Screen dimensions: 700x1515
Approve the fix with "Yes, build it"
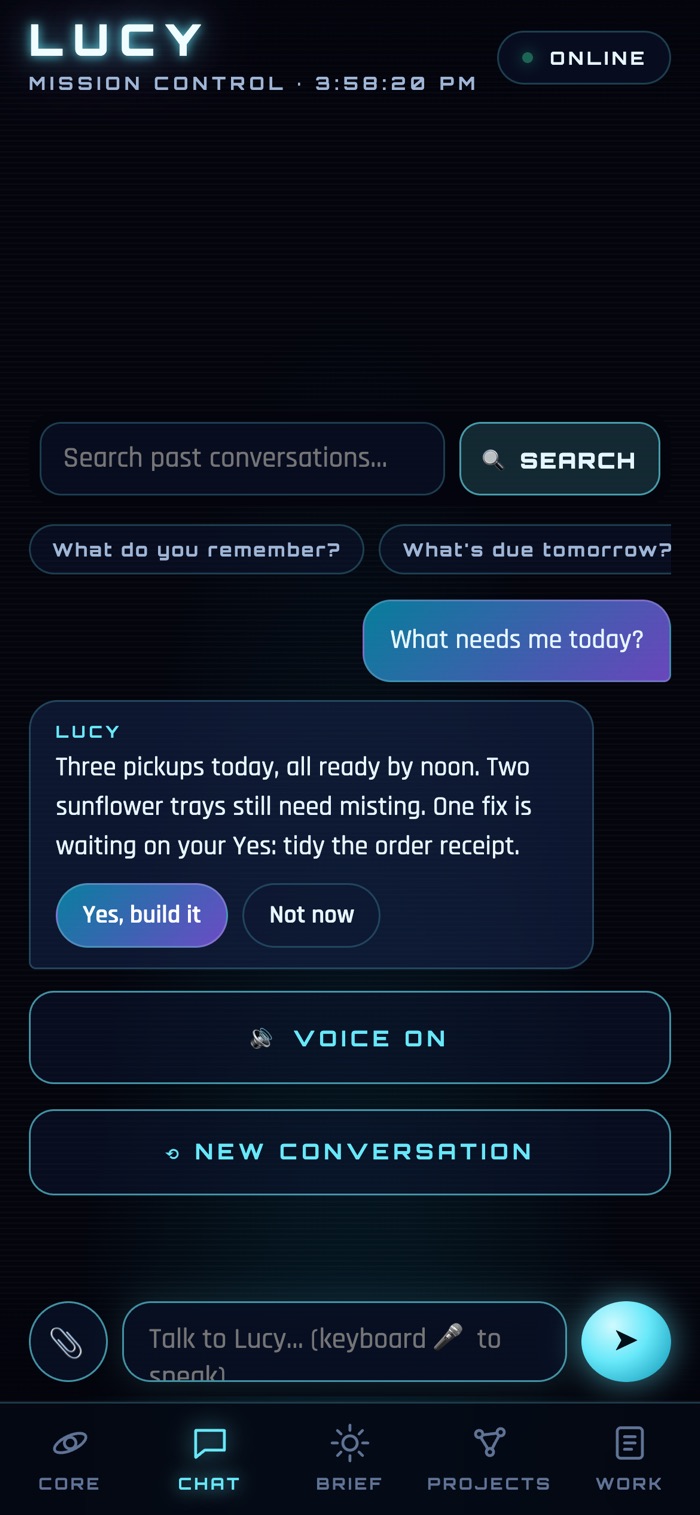click(x=142, y=915)
